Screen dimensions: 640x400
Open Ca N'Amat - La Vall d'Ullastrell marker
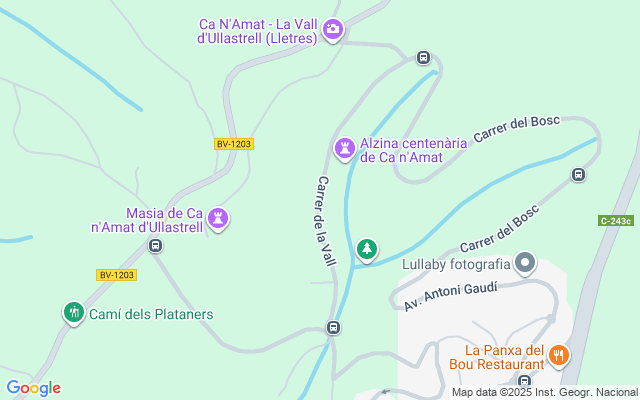click(333, 30)
